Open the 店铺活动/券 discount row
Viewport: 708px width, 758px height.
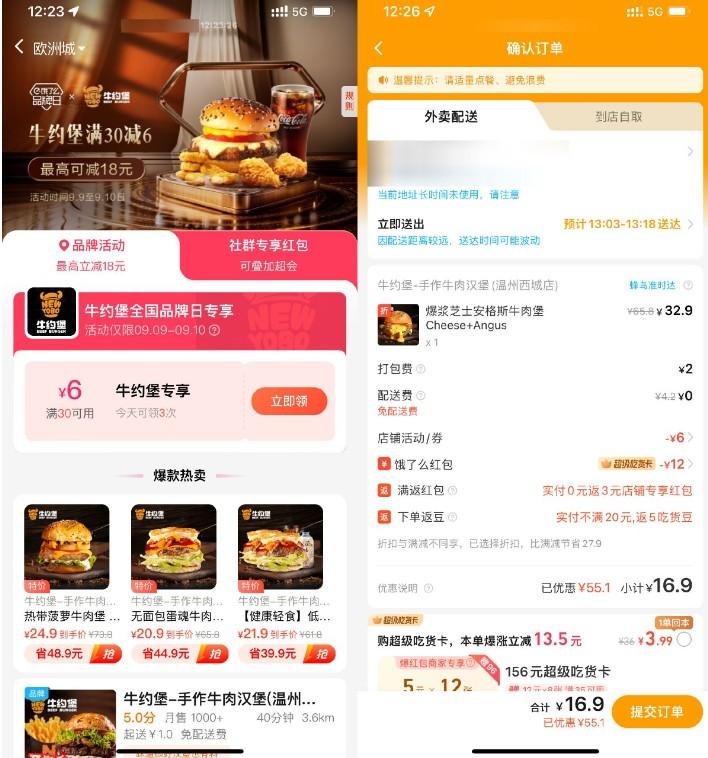(535, 438)
